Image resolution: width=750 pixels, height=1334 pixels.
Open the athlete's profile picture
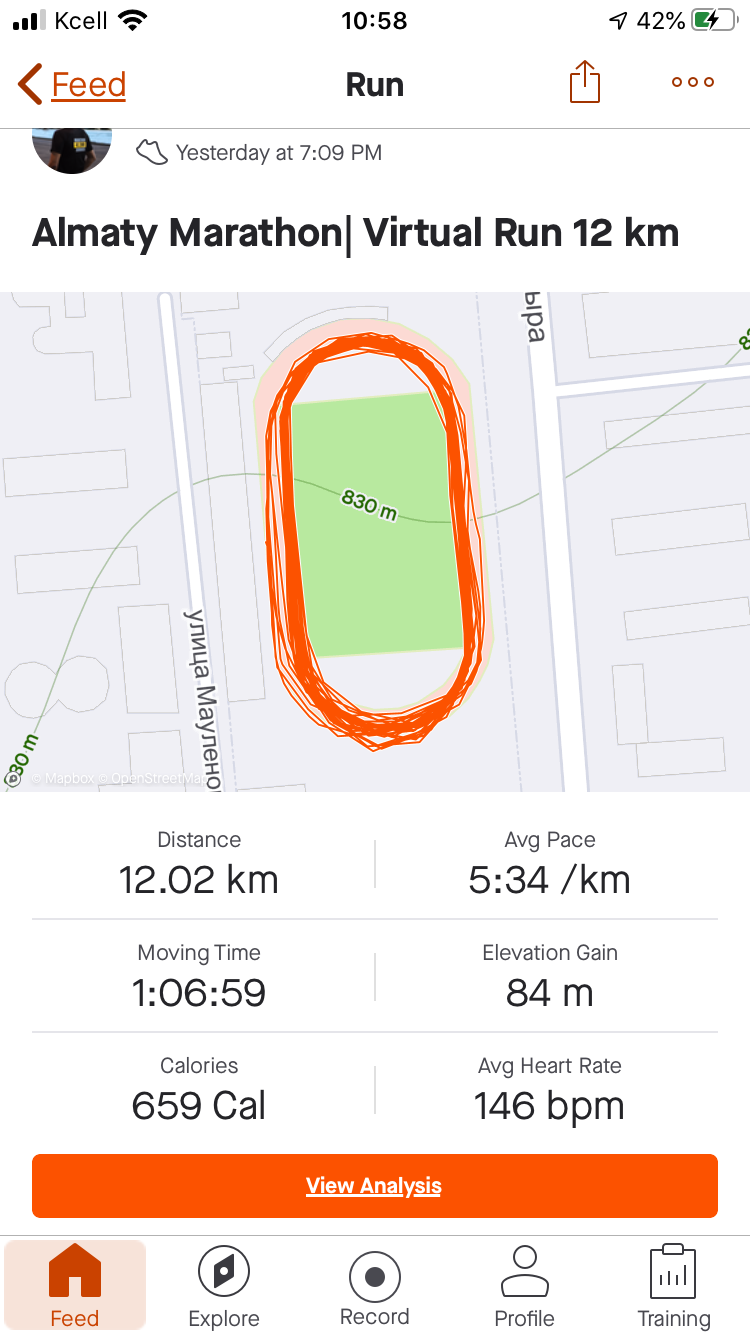coord(70,148)
